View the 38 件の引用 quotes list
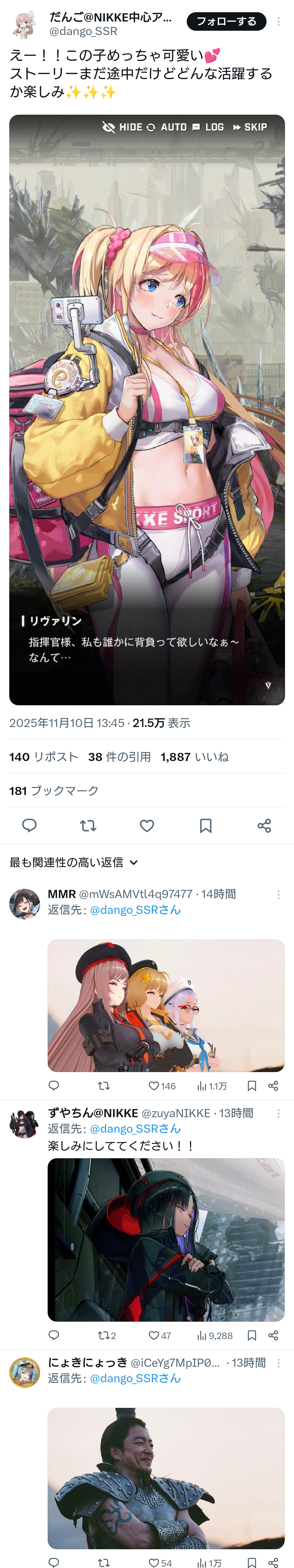The image size is (294, 1568). (119, 757)
